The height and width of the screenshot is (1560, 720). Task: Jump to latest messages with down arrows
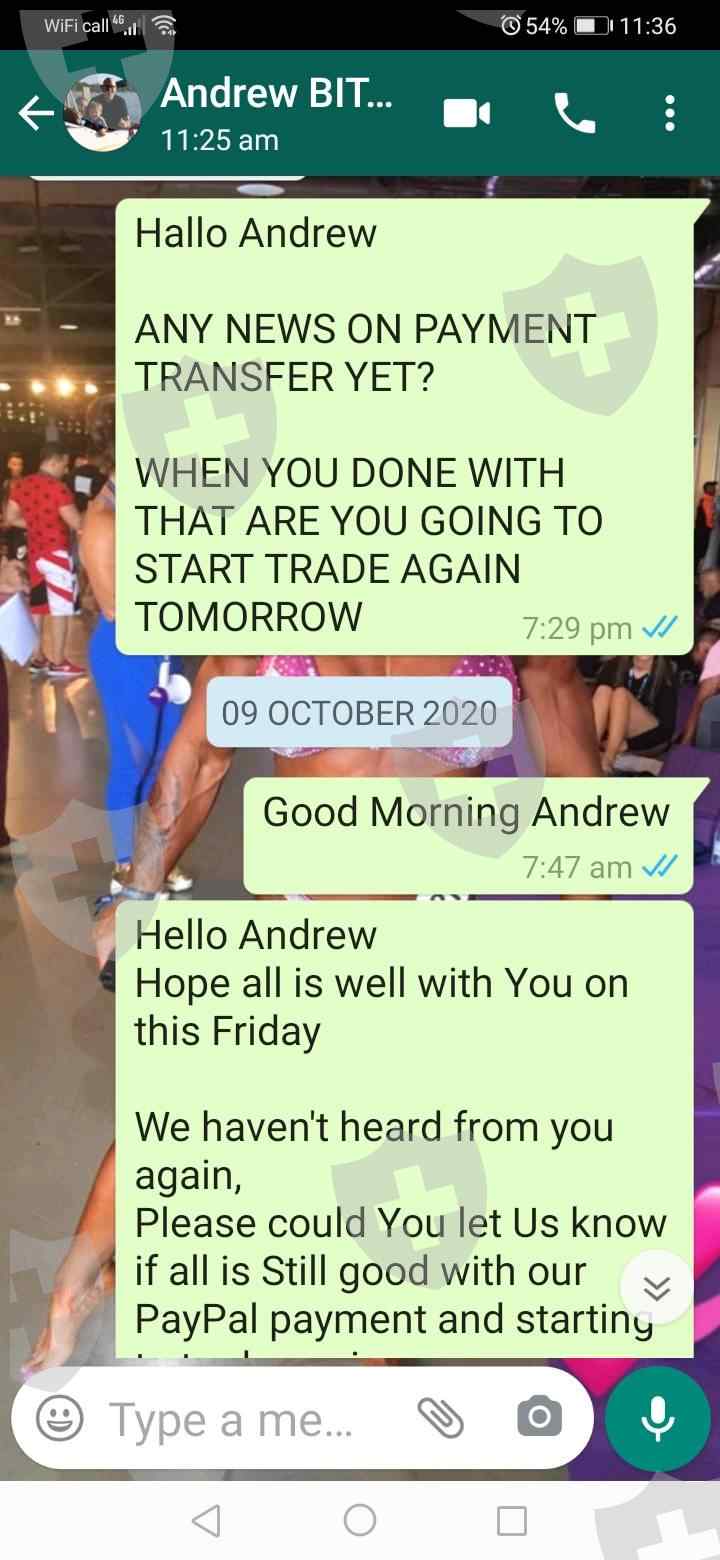coord(657,1289)
